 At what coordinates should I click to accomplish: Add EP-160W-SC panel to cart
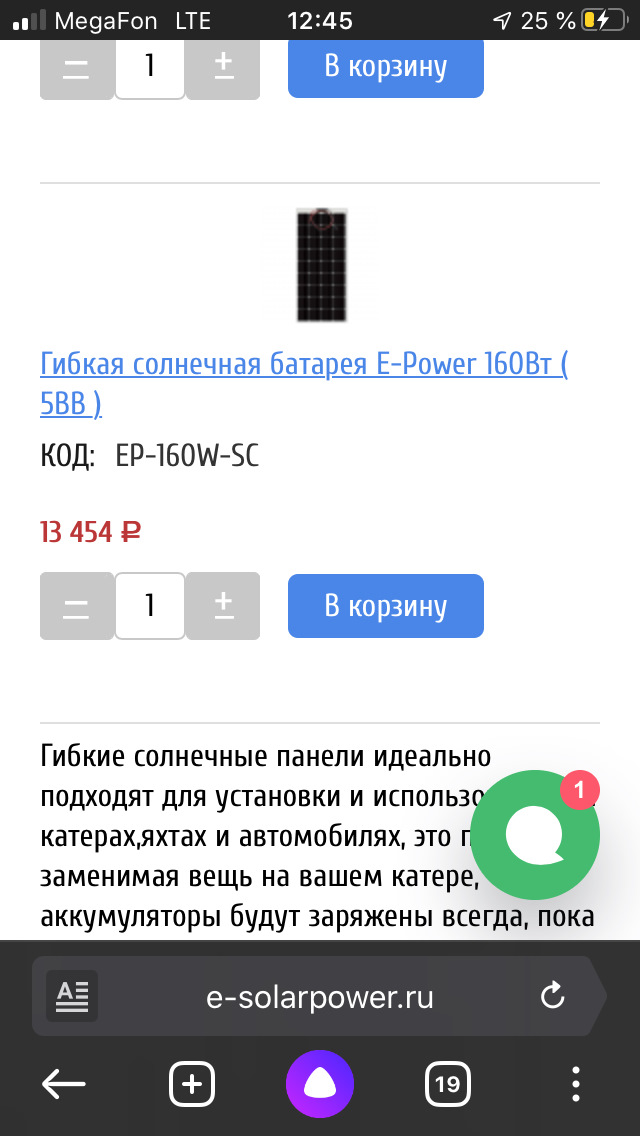385,605
